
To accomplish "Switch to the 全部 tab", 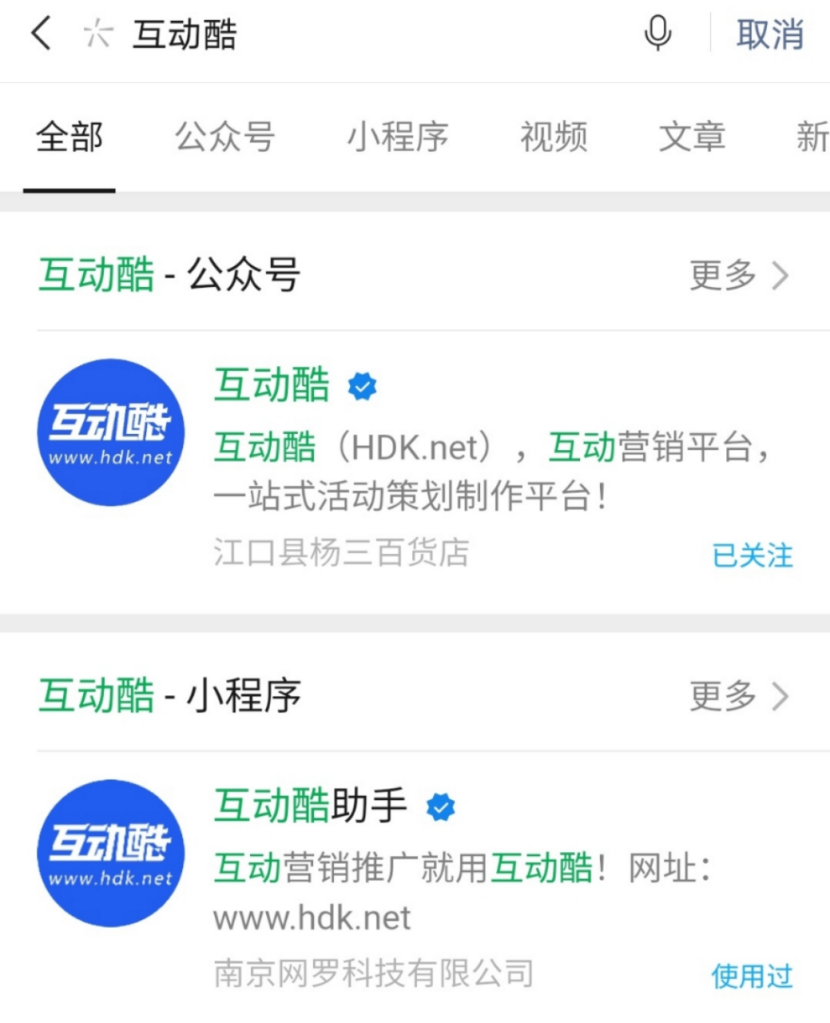I will coord(69,137).
